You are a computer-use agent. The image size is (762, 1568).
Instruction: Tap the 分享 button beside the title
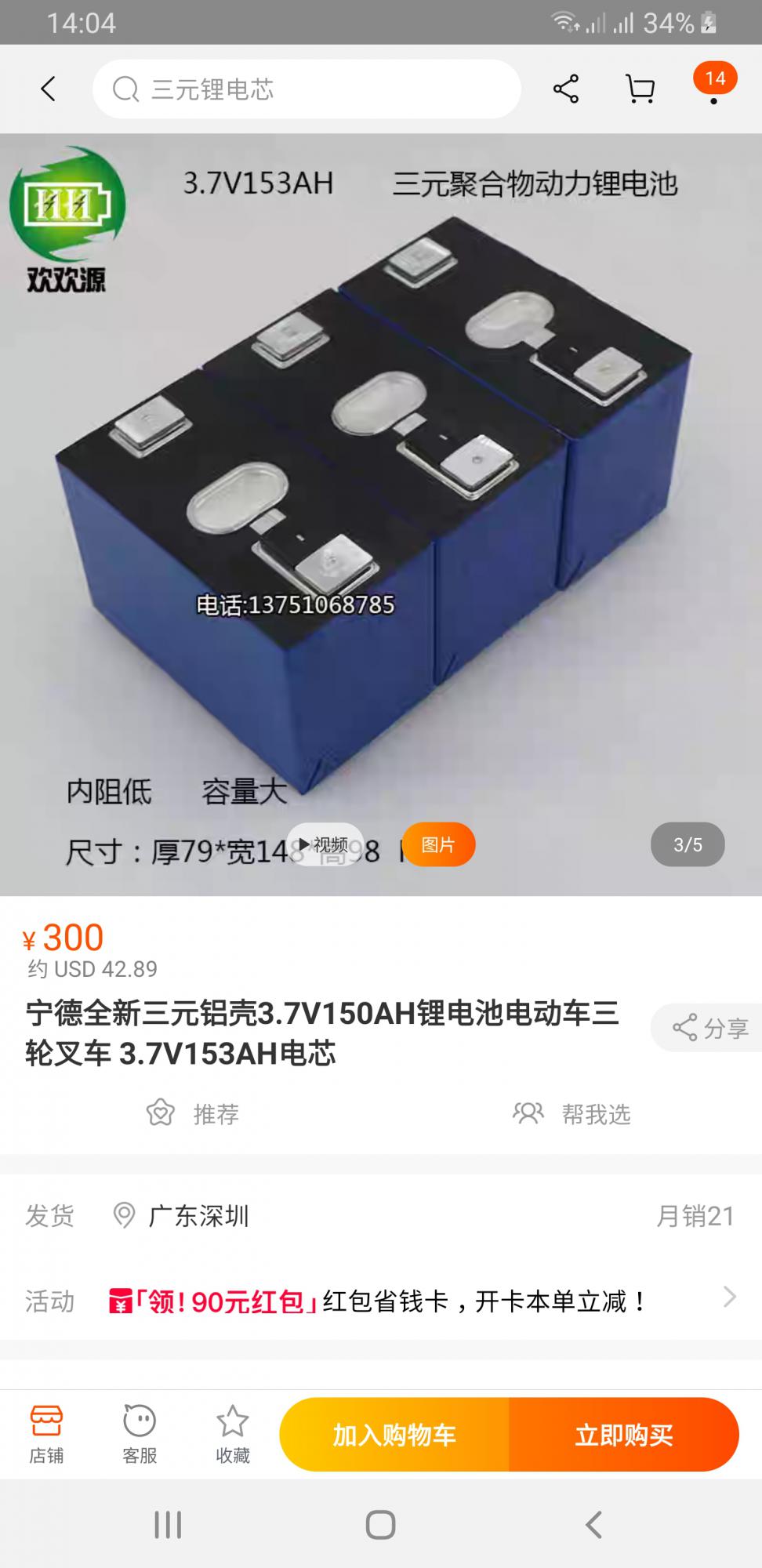click(708, 1027)
